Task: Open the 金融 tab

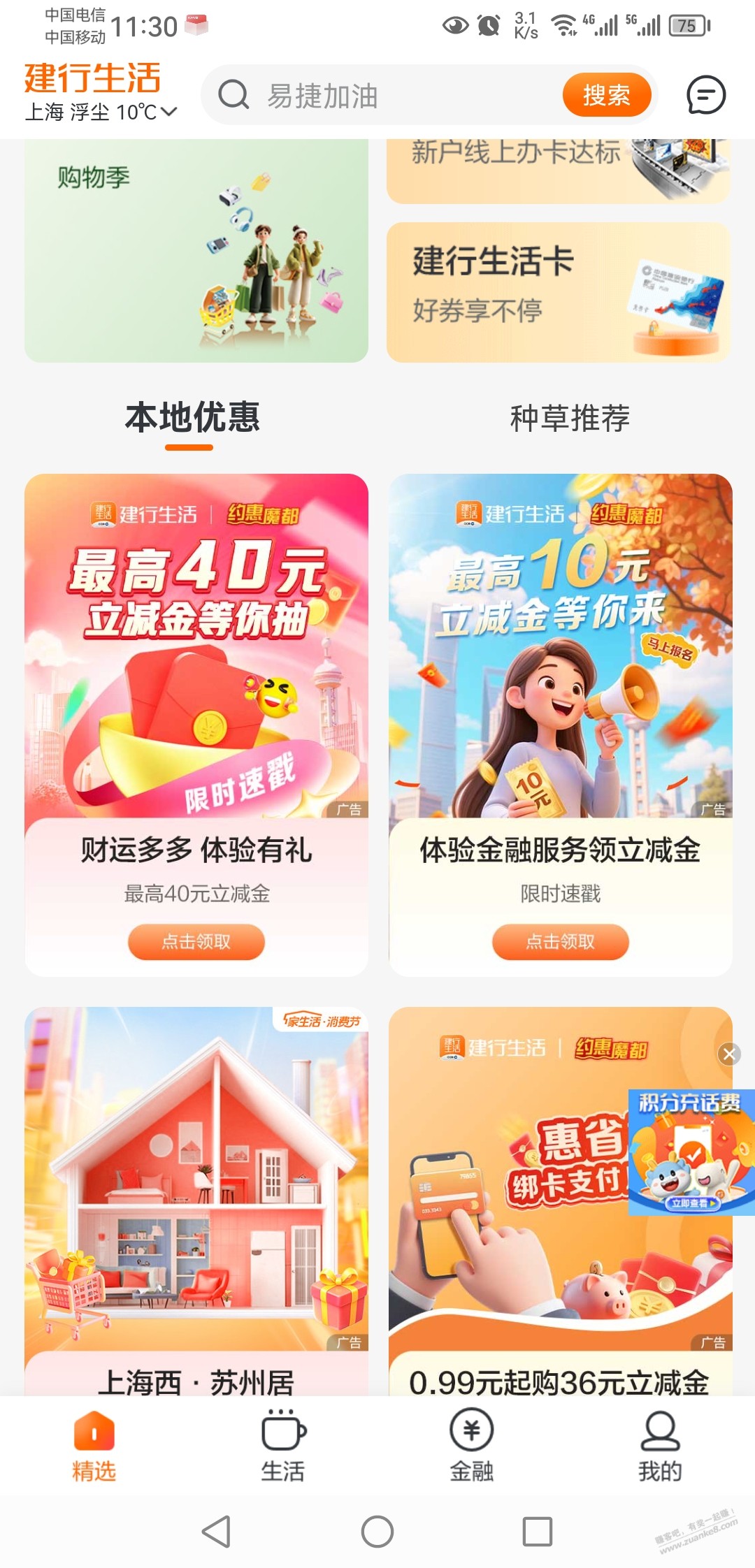Action: (471, 1446)
